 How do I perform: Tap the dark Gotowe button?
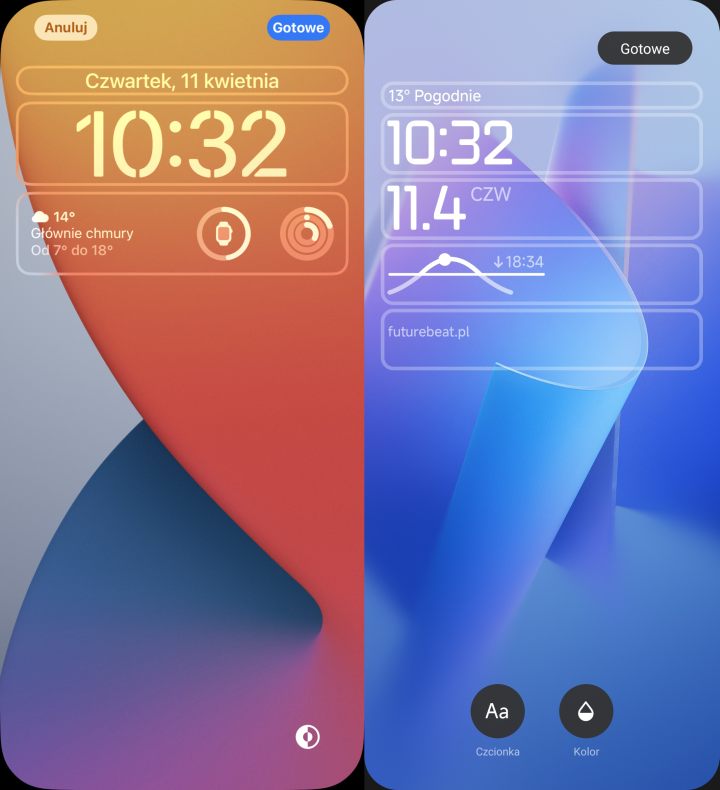coord(645,48)
